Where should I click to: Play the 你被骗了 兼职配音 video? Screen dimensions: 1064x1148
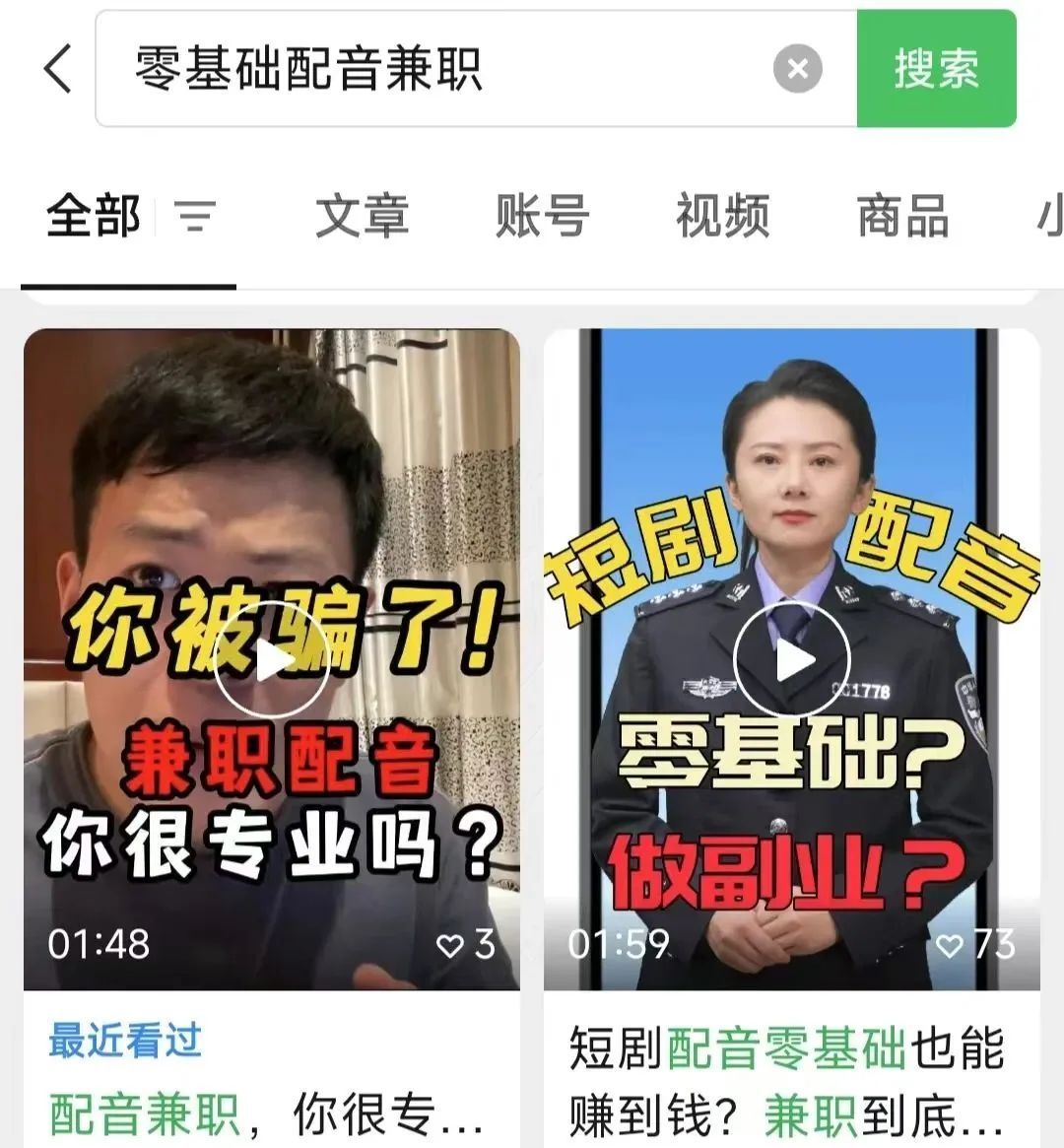tap(272, 659)
